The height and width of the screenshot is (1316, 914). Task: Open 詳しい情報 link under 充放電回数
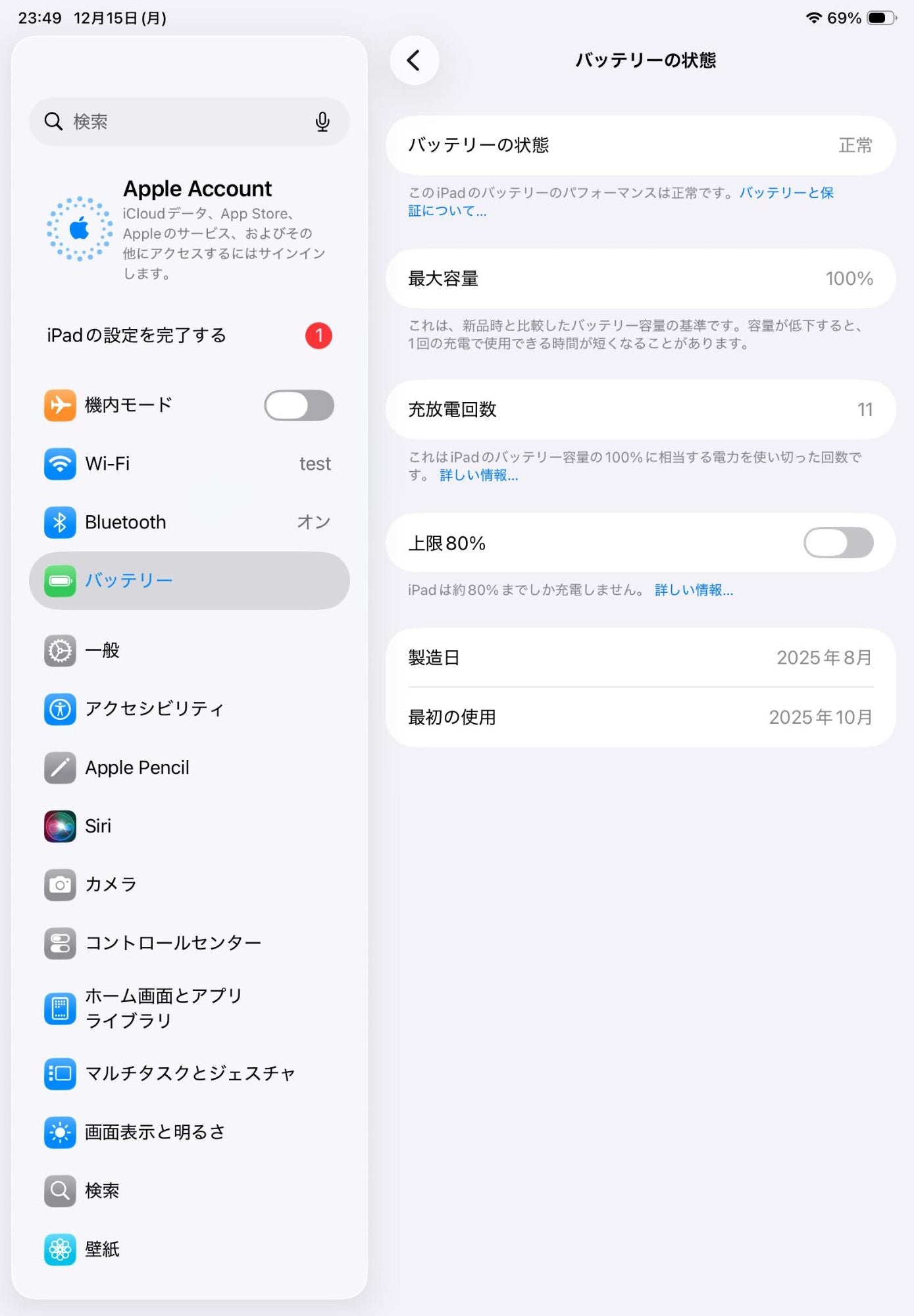click(478, 476)
